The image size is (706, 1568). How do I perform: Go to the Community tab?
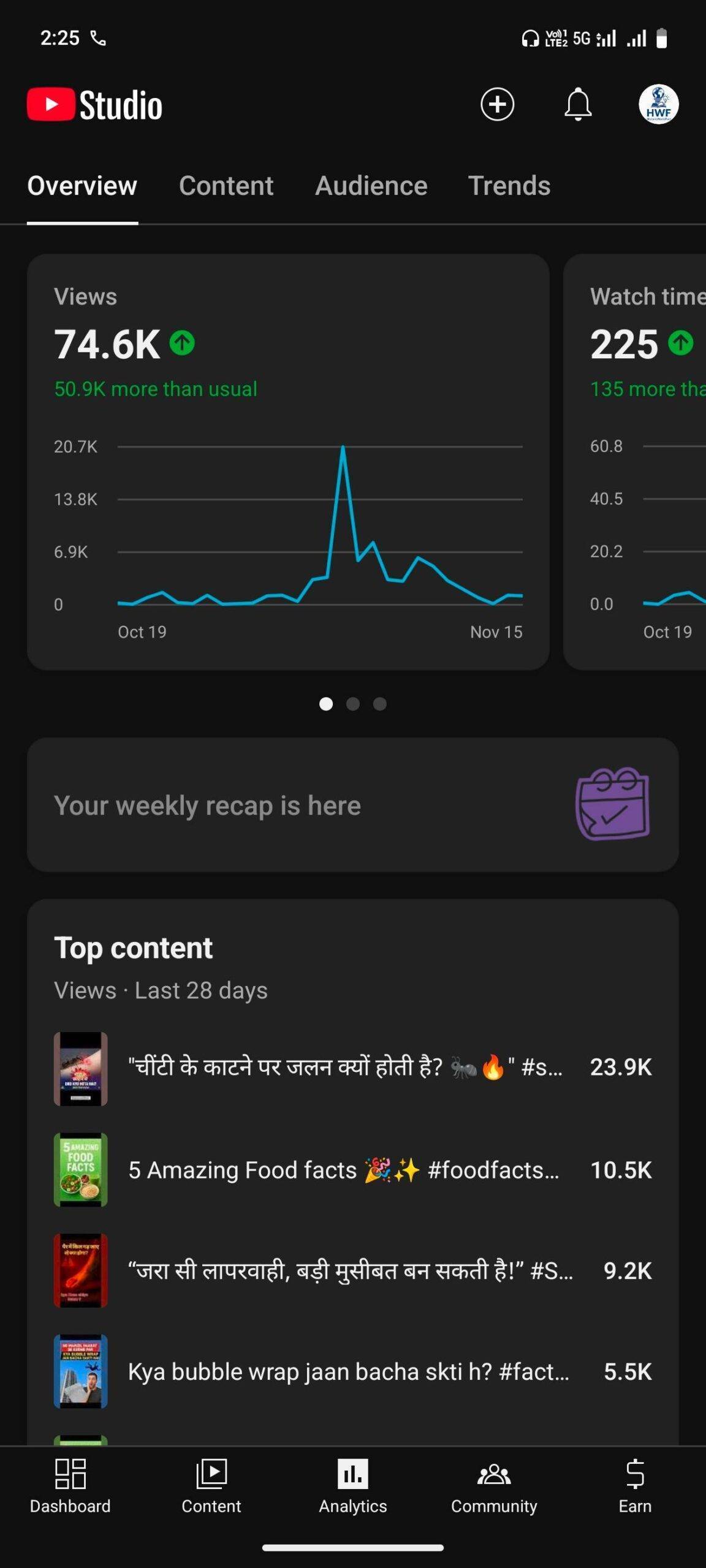click(x=494, y=1485)
